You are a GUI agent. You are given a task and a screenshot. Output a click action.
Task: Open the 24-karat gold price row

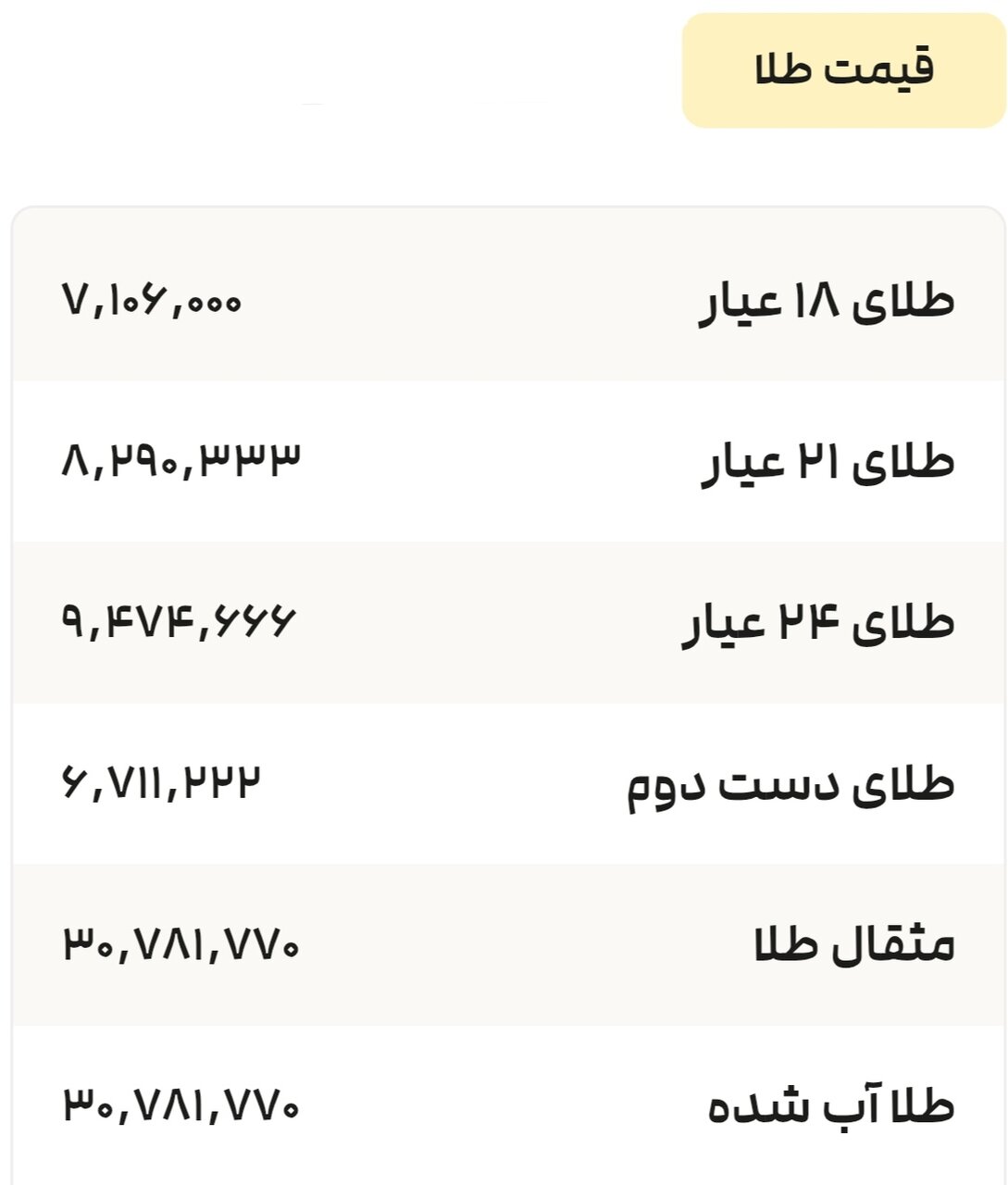504,620
